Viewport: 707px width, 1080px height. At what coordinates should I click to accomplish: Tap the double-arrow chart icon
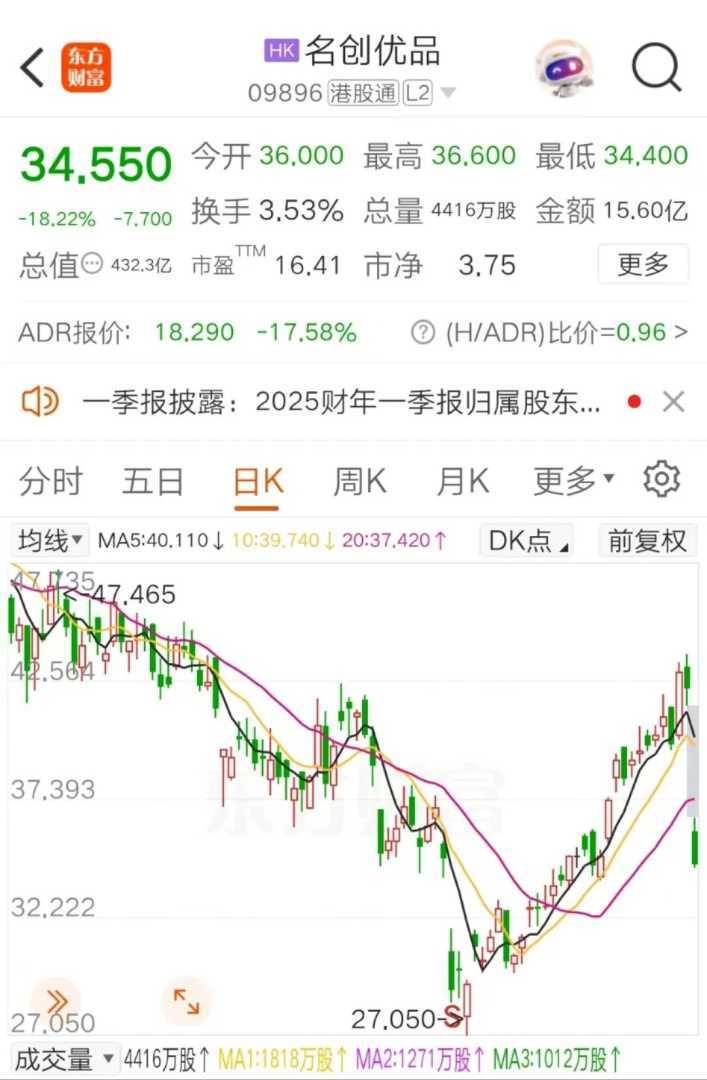56,1000
